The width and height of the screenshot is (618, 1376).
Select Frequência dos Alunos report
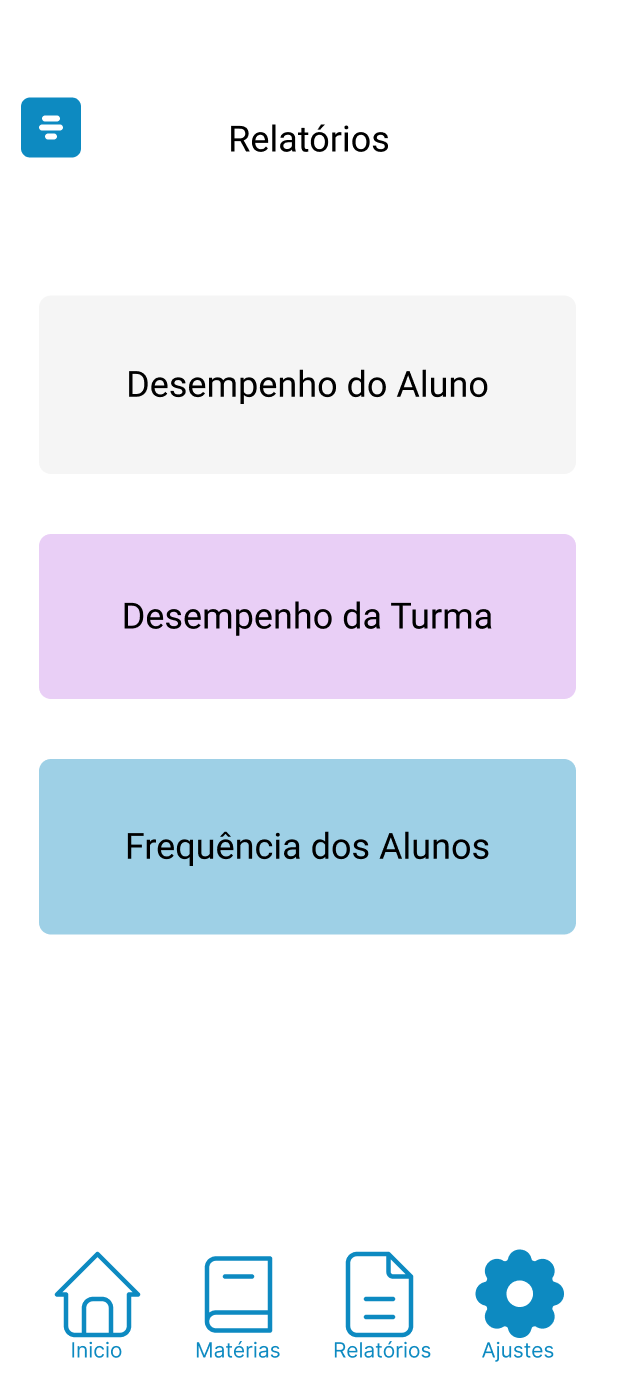point(307,847)
